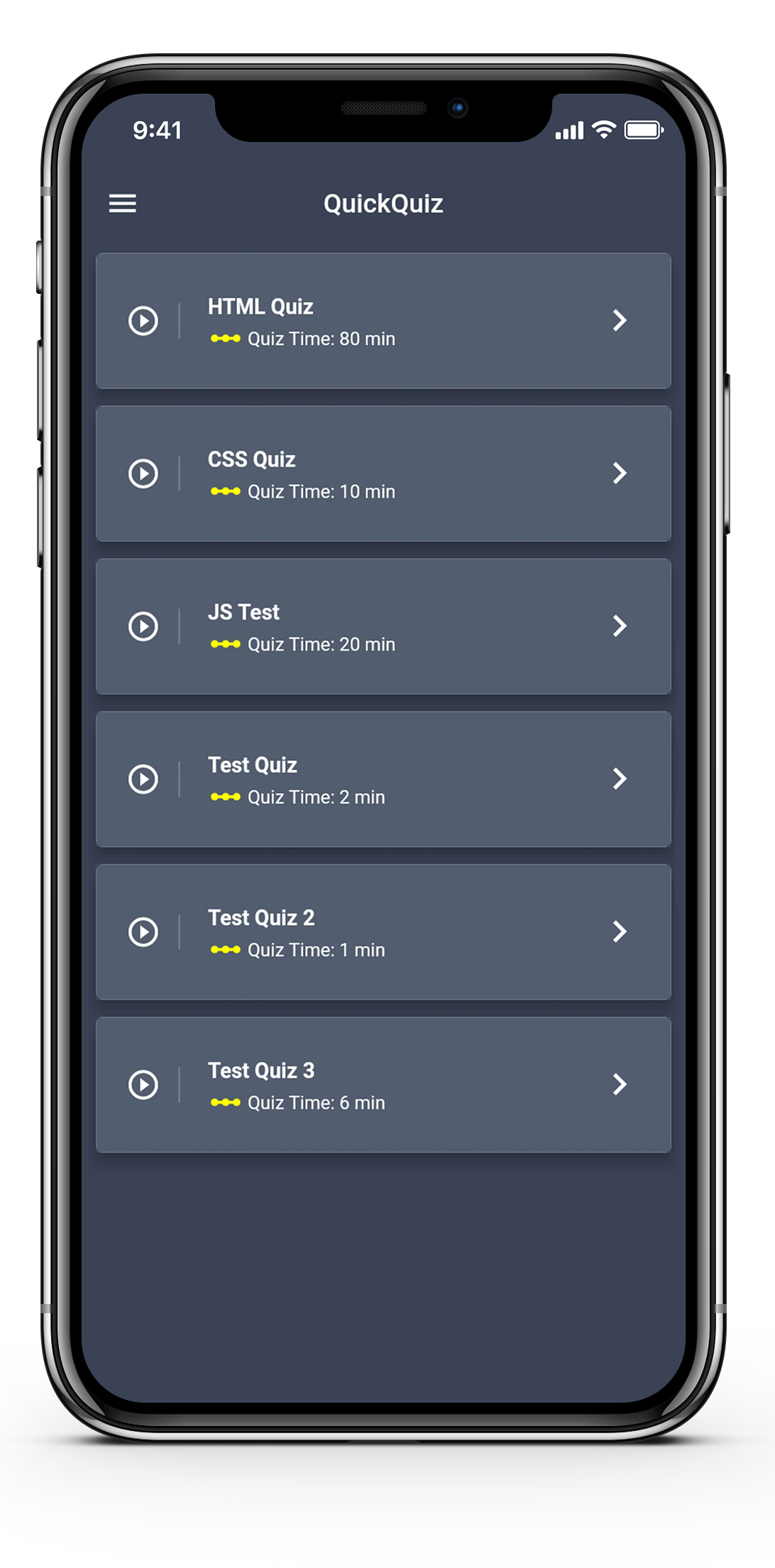The width and height of the screenshot is (775, 1568).
Task: Select the CSS Quiz card
Action: click(x=383, y=473)
